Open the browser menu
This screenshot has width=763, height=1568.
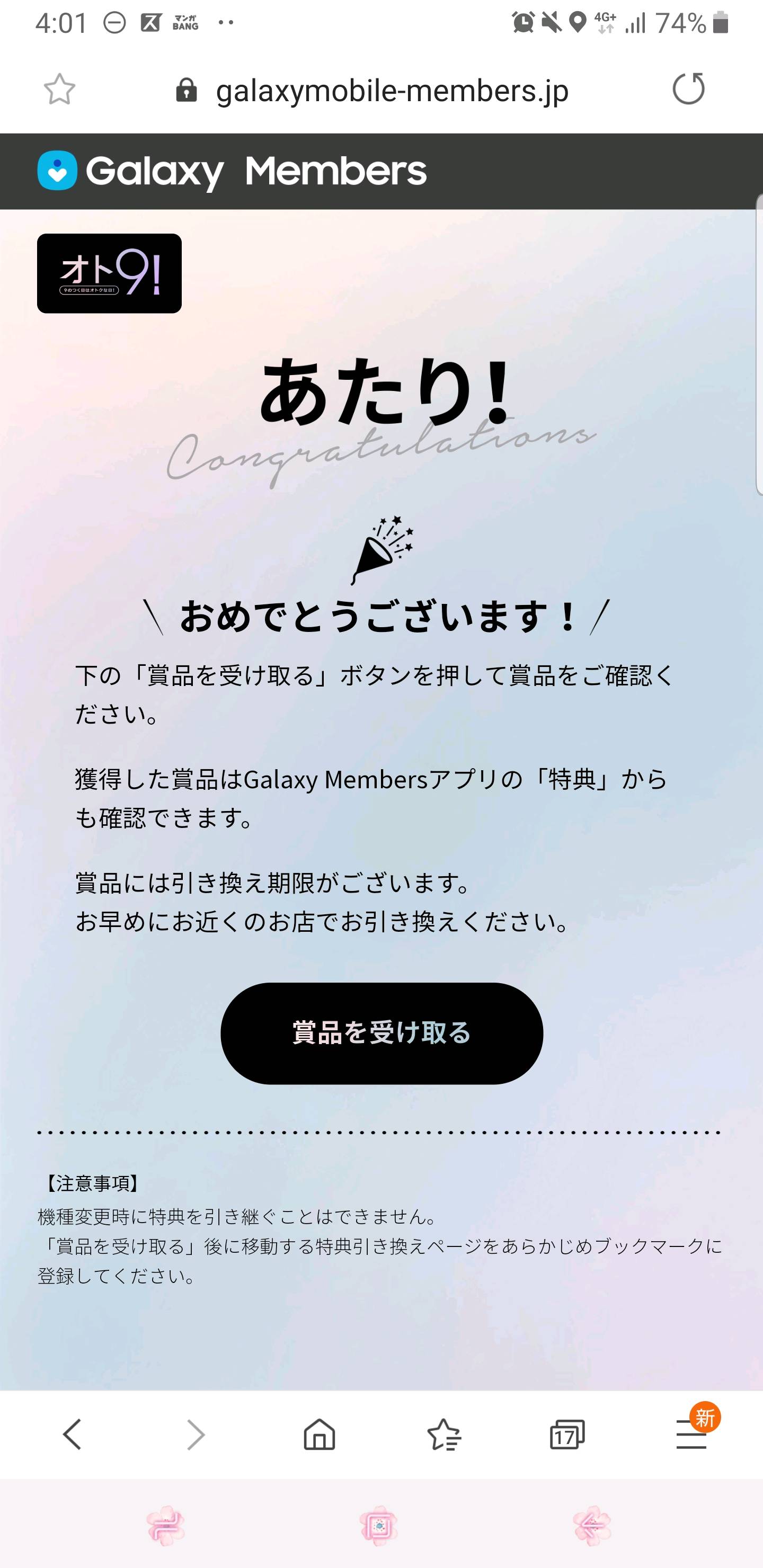click(691, 1435)
